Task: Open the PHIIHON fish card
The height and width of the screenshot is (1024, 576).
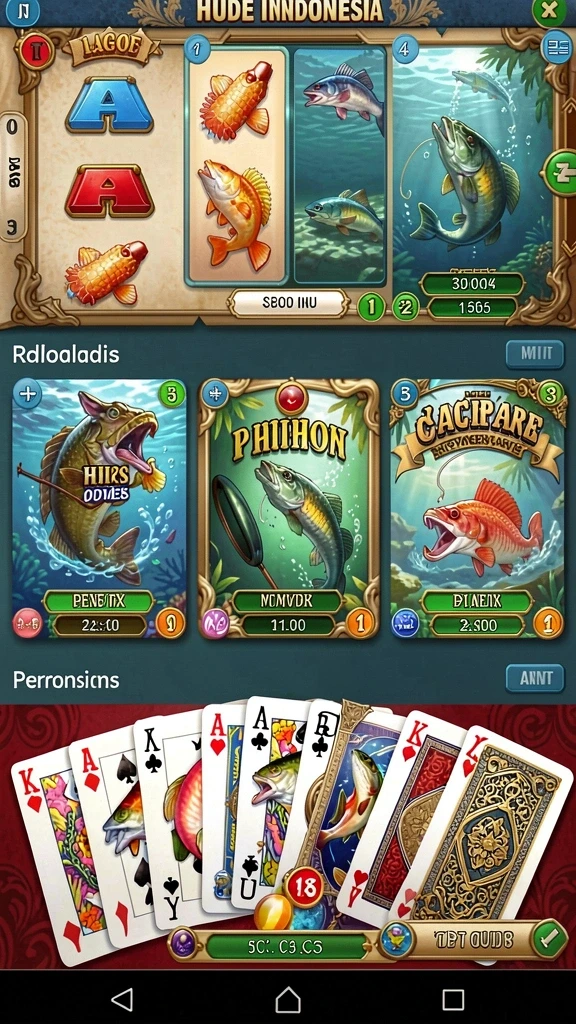Action: tap(289, 509)
